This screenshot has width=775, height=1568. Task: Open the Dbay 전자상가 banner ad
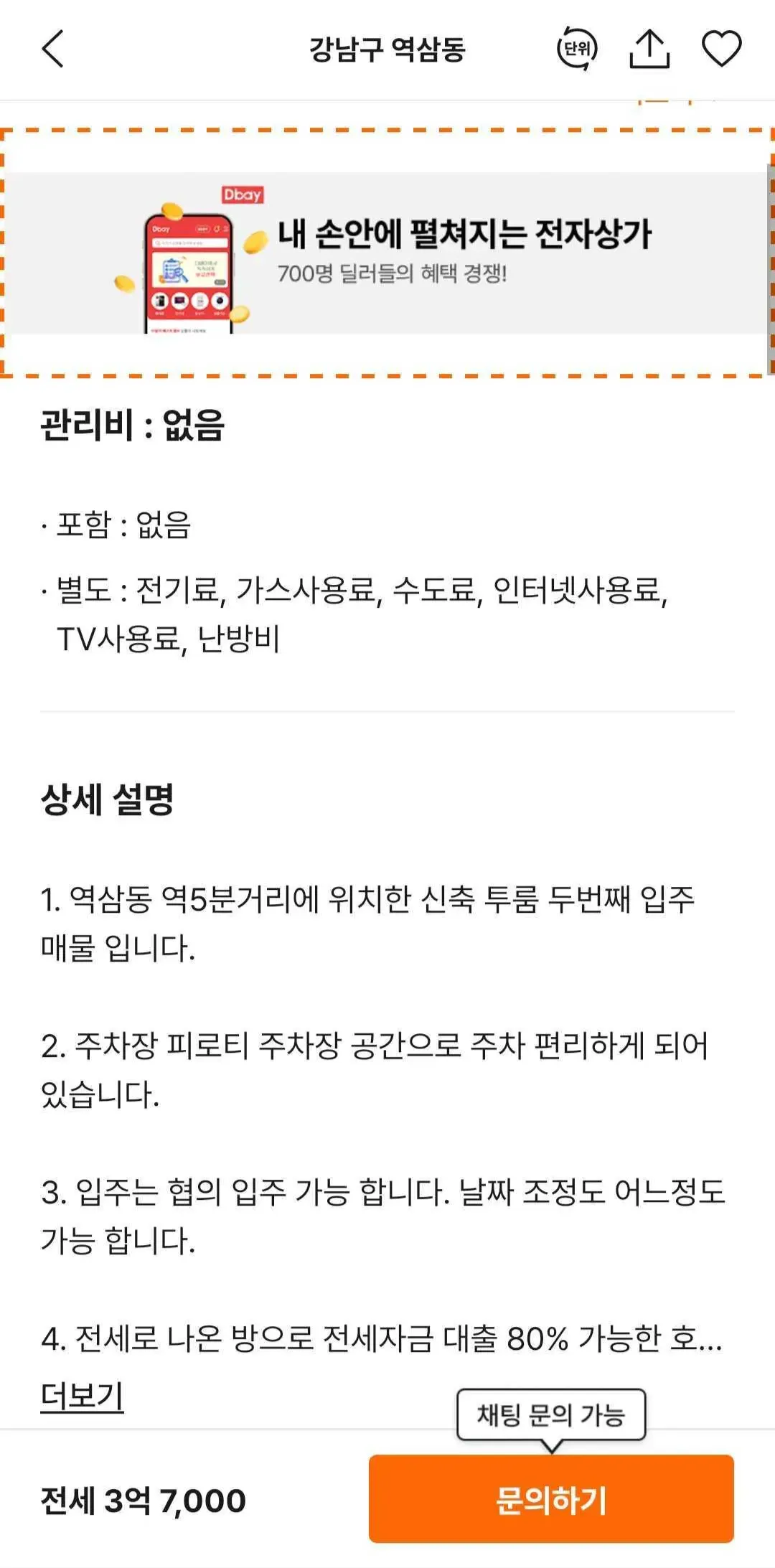click(387, 253)
